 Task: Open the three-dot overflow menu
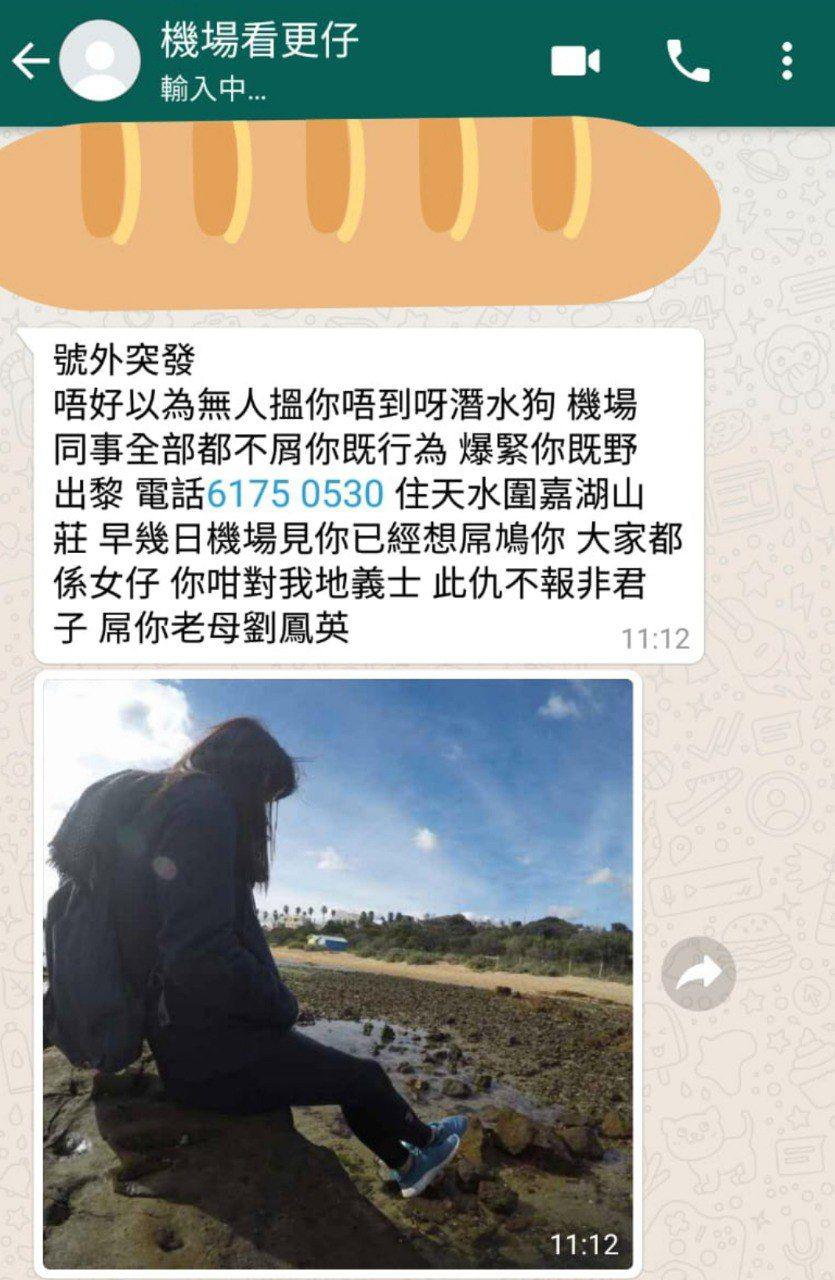787,62
